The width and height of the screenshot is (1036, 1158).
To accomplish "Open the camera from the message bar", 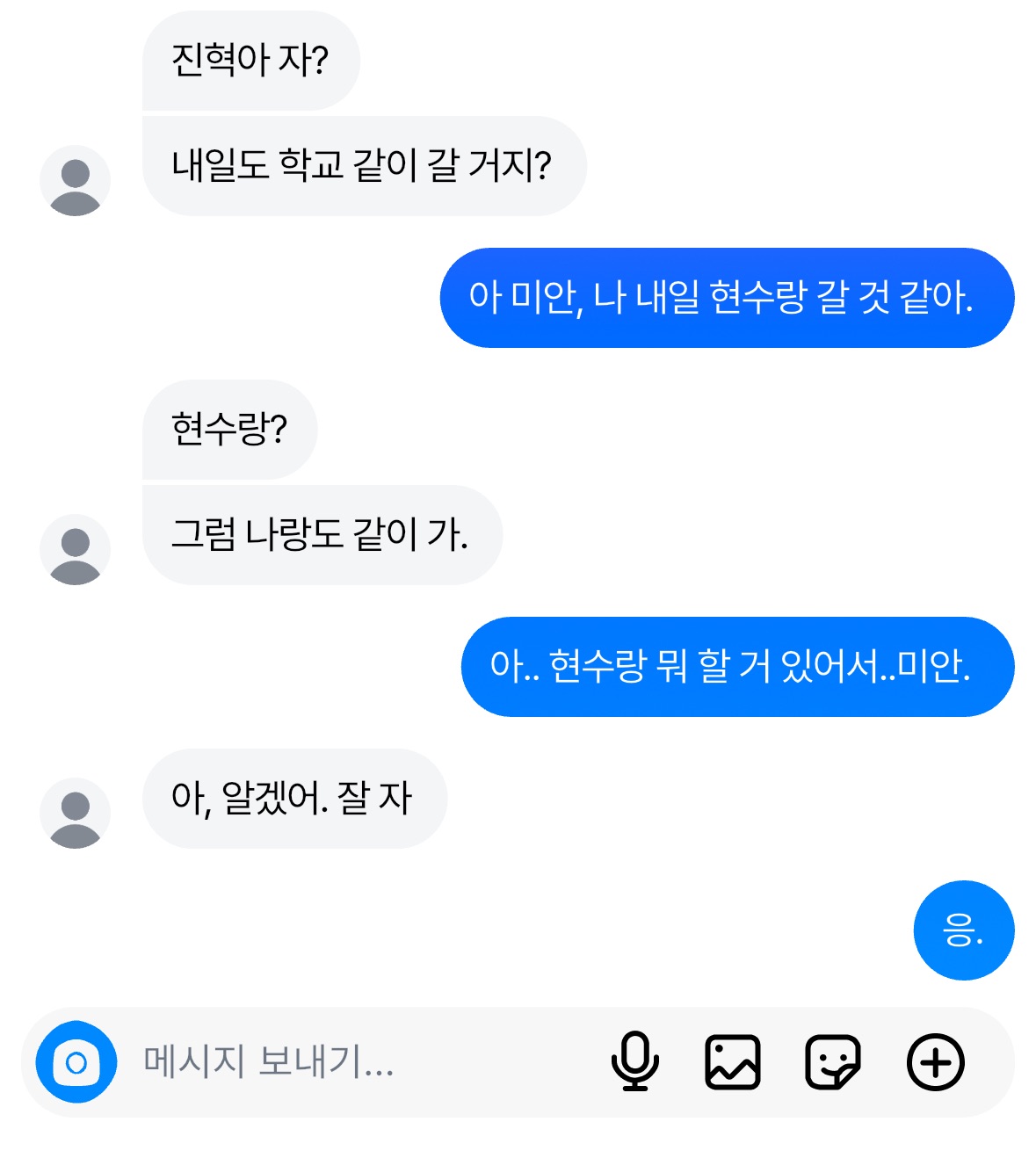I will click(76, 1061).
